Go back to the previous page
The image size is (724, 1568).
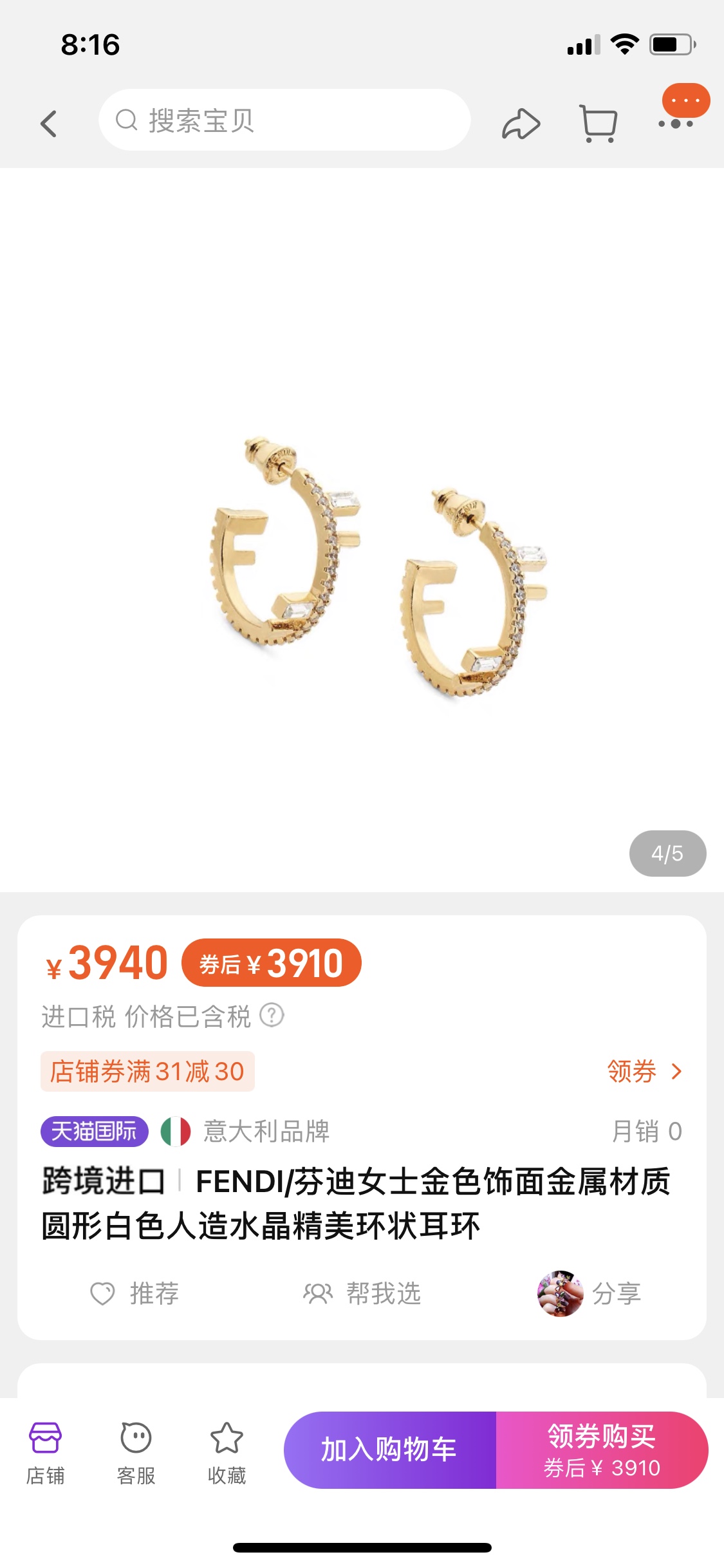click(x=49, y=124)
